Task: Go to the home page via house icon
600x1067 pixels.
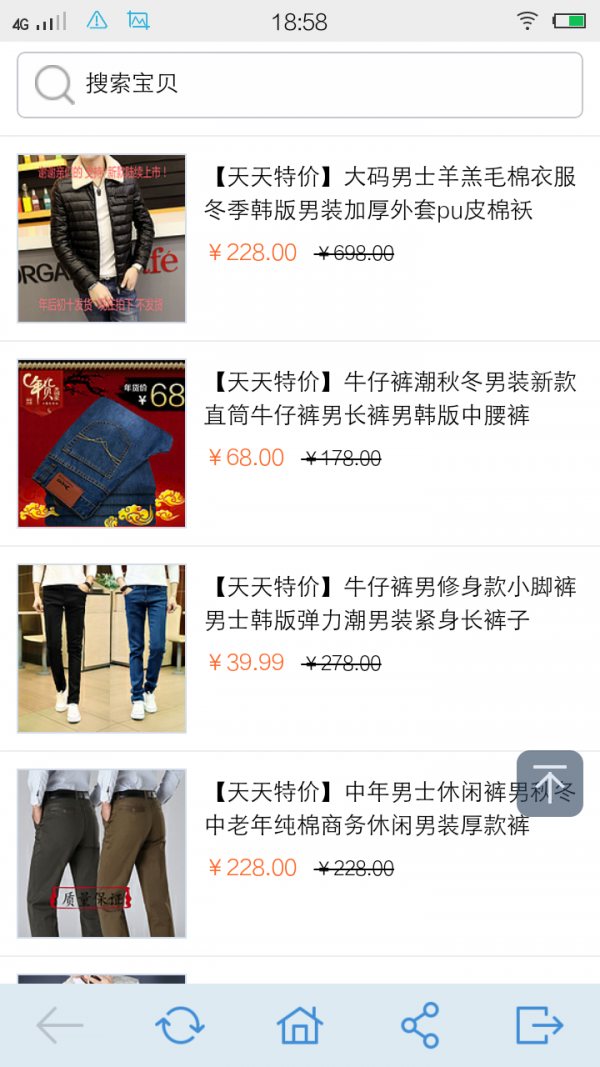Action: pyautogui.click(x=300, y=1025)
